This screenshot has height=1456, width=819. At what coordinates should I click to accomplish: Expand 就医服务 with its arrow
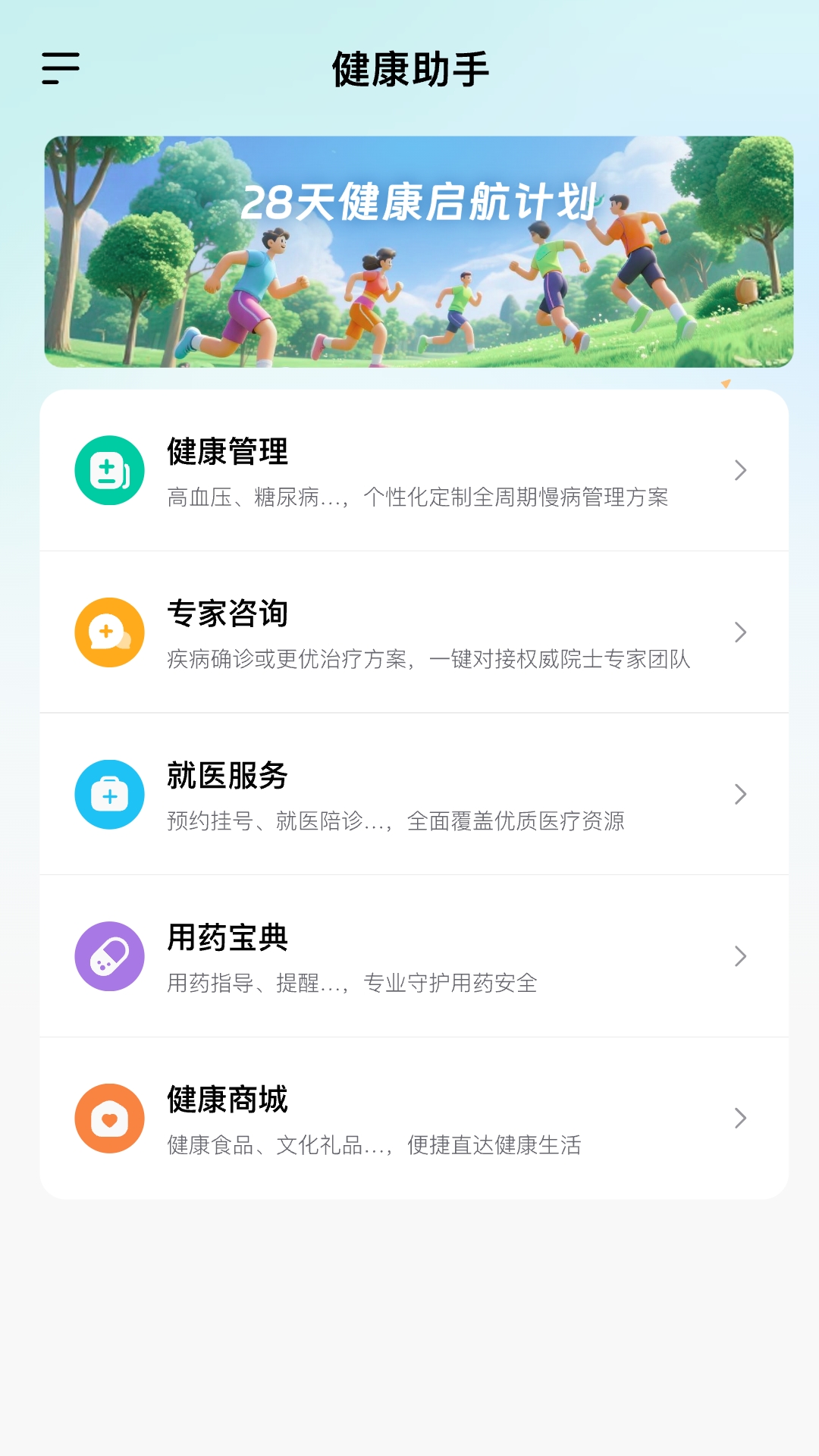coord(739,794)
